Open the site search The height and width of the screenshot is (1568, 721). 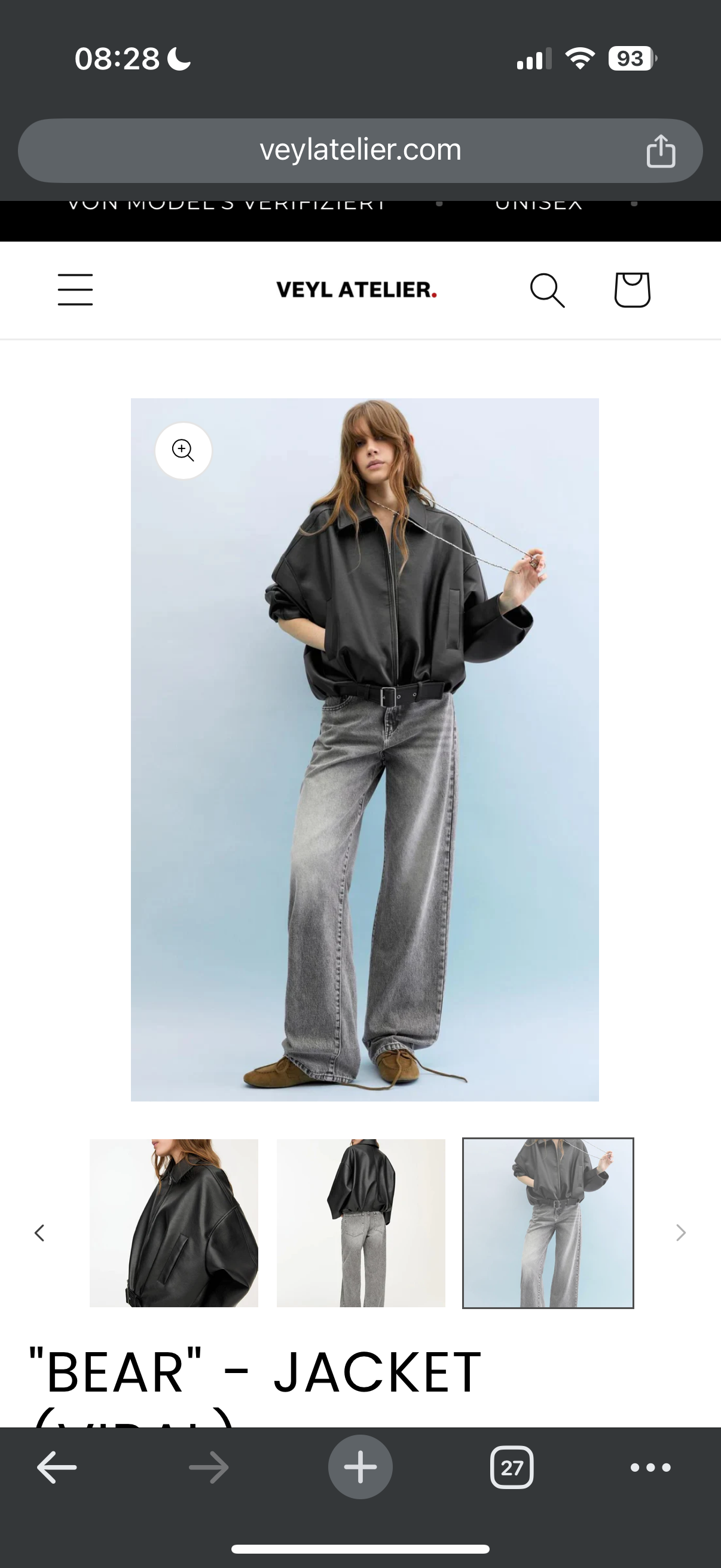click(x=547, y=289)
